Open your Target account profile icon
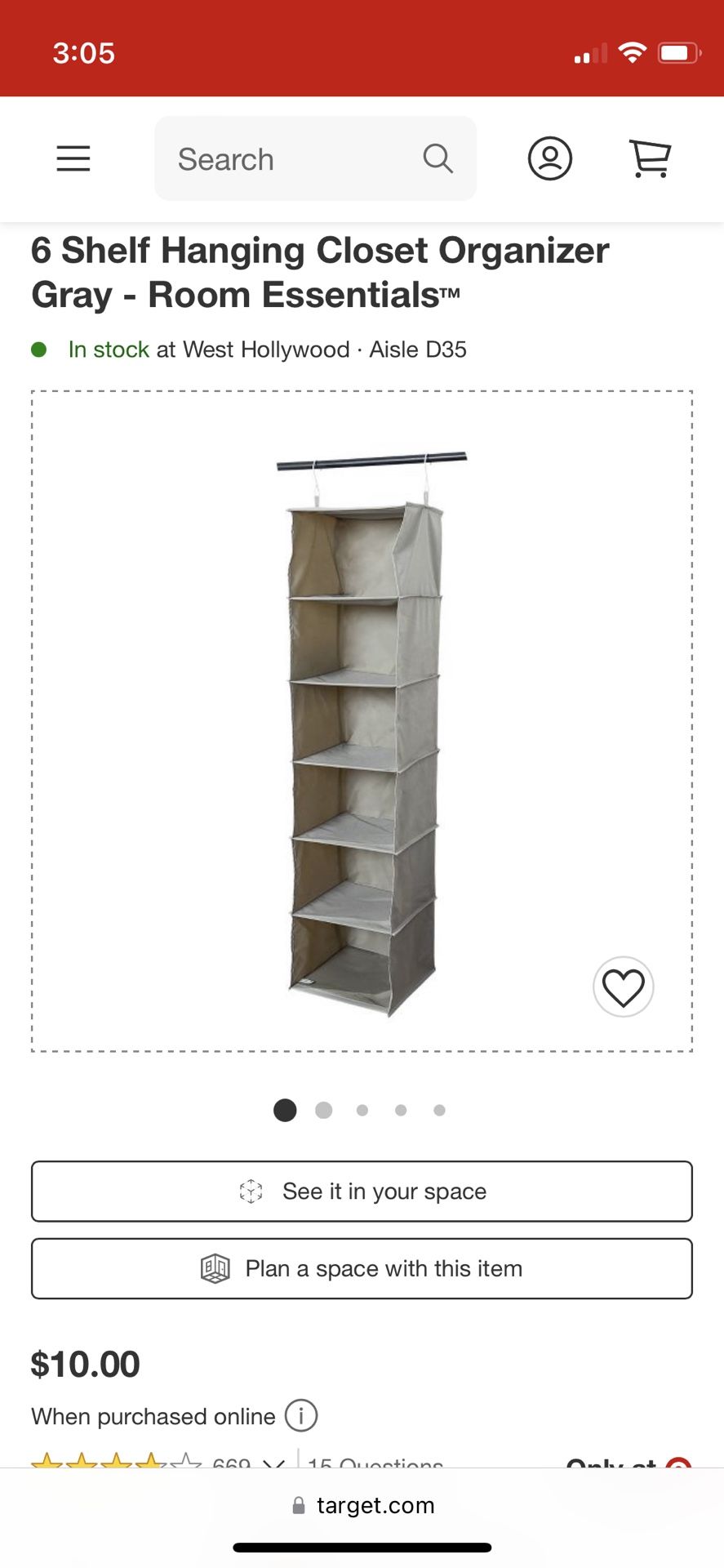The image size is (724, 1568). [x=549, y=159]
